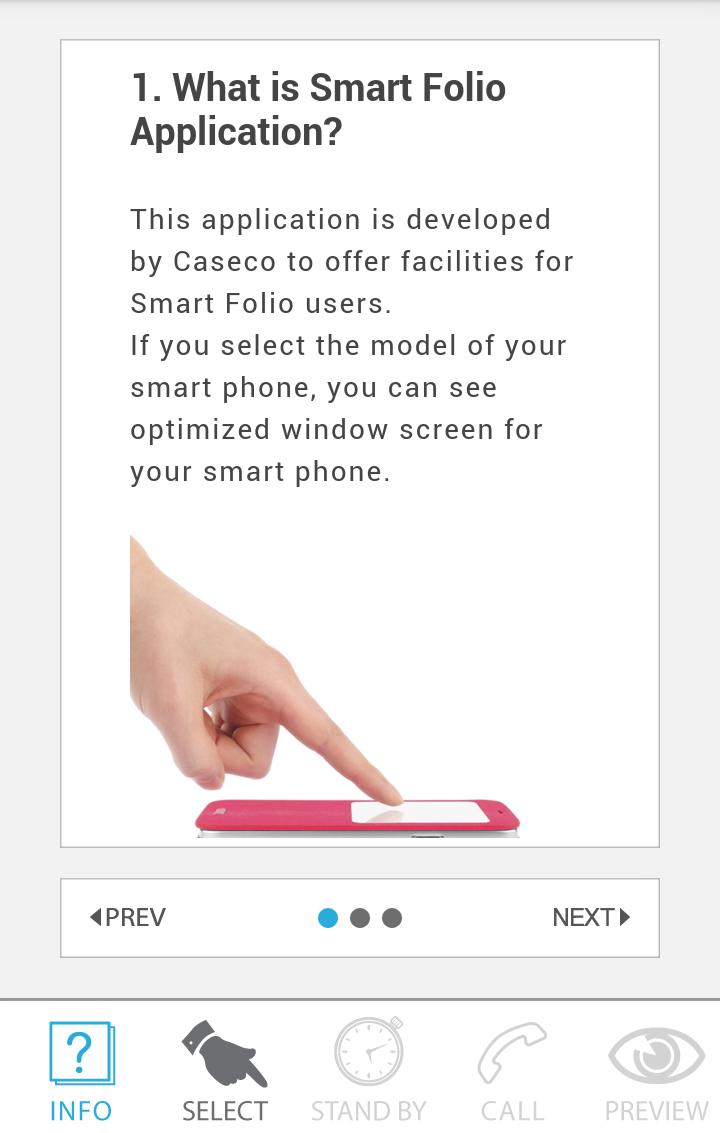Switch to the PREVIEW tab
Screen dimensions: 720x1133
tap(655, 1070)
